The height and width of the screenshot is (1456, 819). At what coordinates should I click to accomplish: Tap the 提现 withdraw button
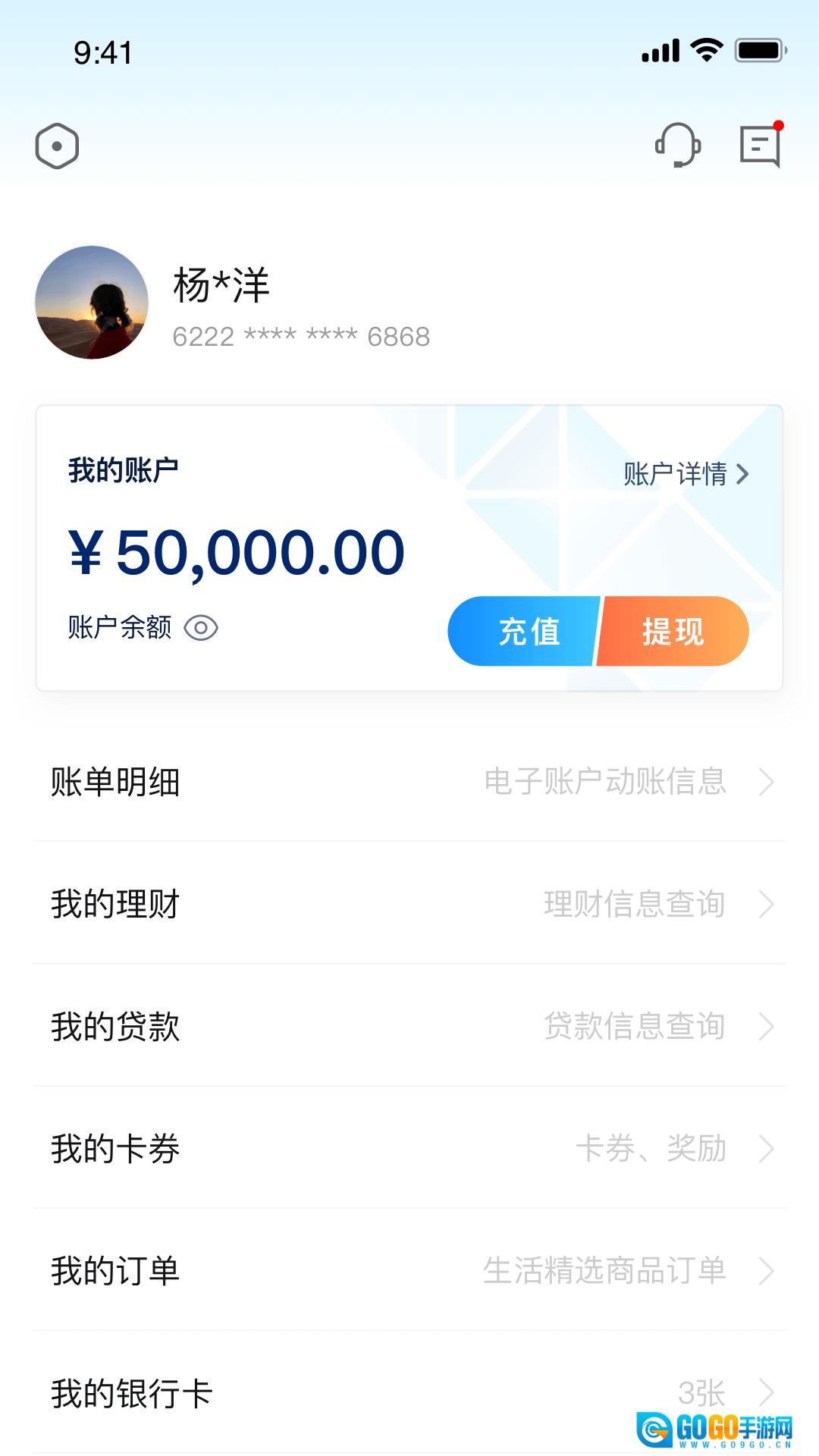[673, 631]
